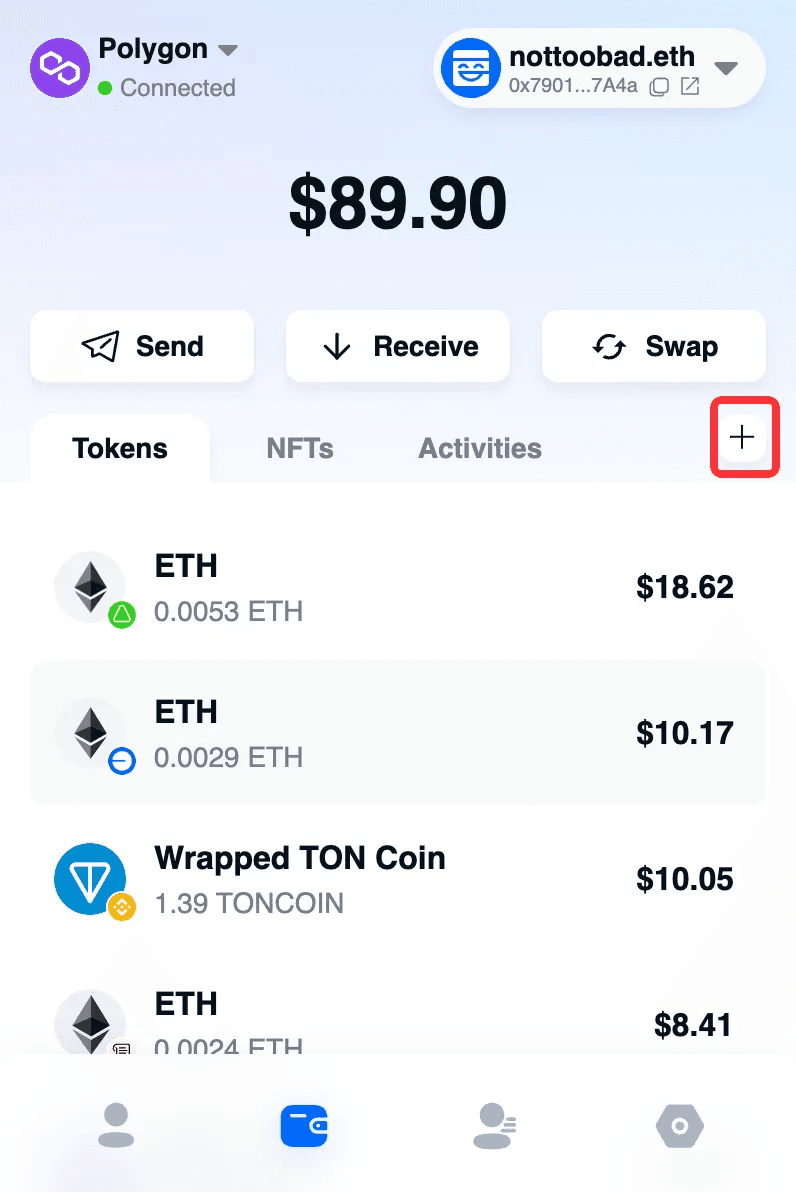Open the ETH row worth $10.17
Image resolution: width=796 pixels, height=1192 pixels.
click(398, 734)
